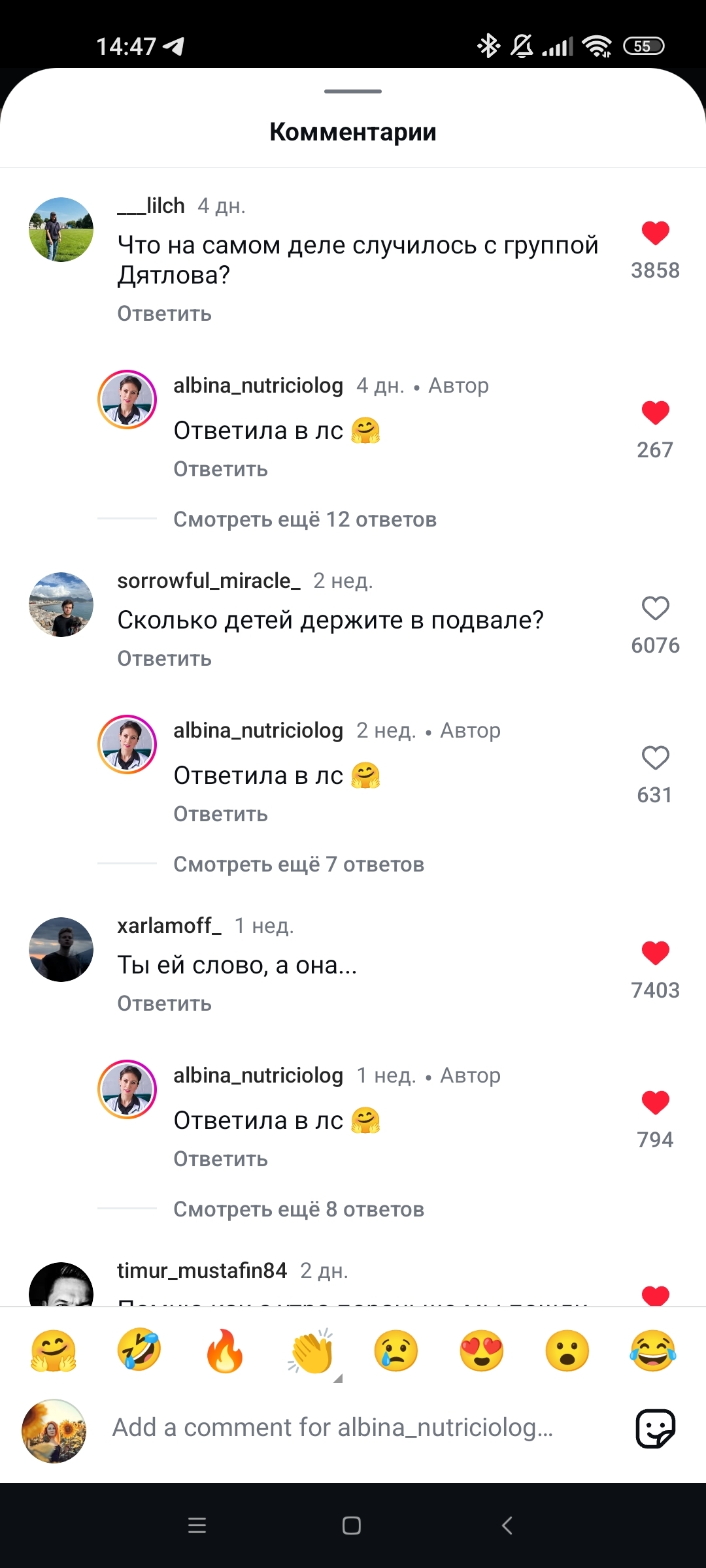This screenshot has height=1568, width=706.
Task: Show 8 more replies under xarlamoff_'s comment
Action: [299, 1209]
